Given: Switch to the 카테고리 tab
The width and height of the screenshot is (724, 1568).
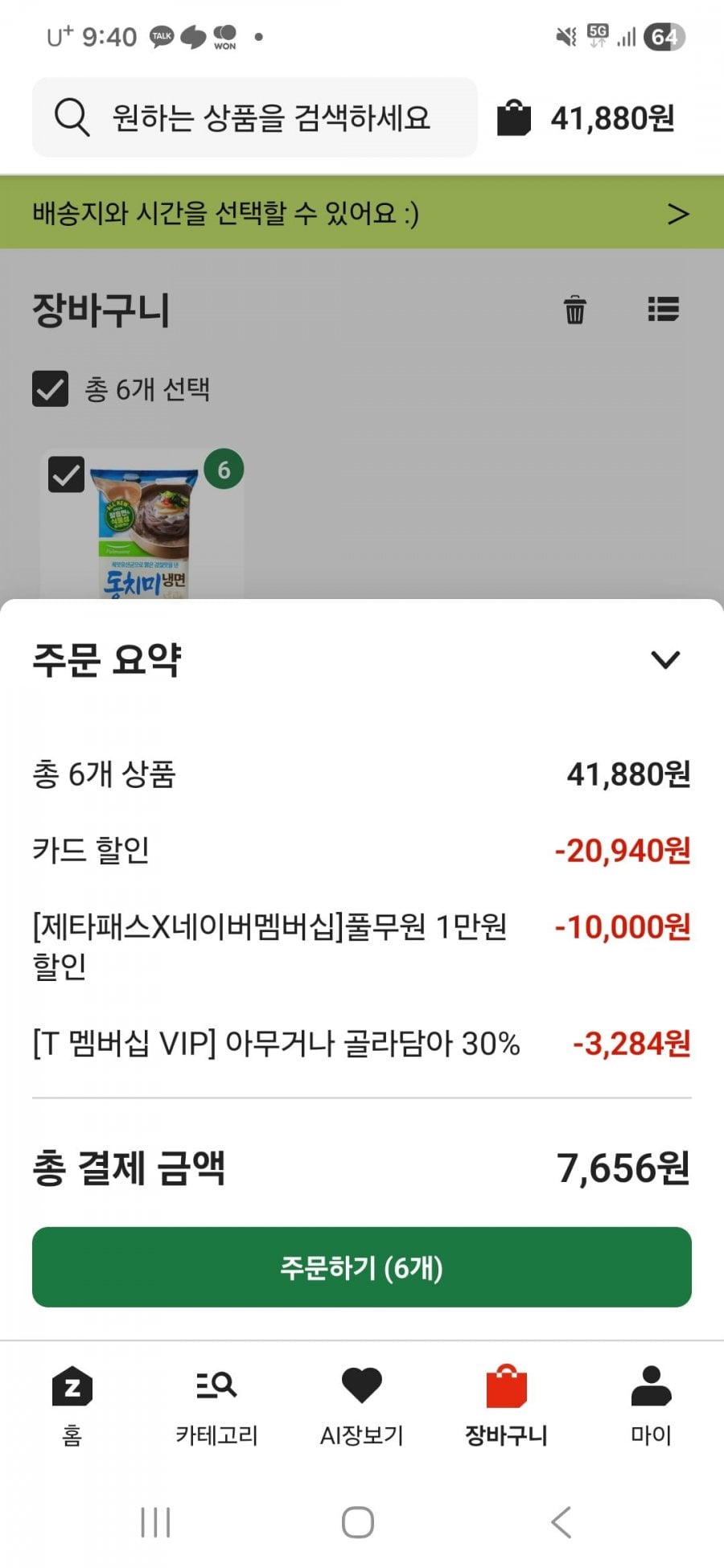Looking at the screenshot, I should [216, 1406].
